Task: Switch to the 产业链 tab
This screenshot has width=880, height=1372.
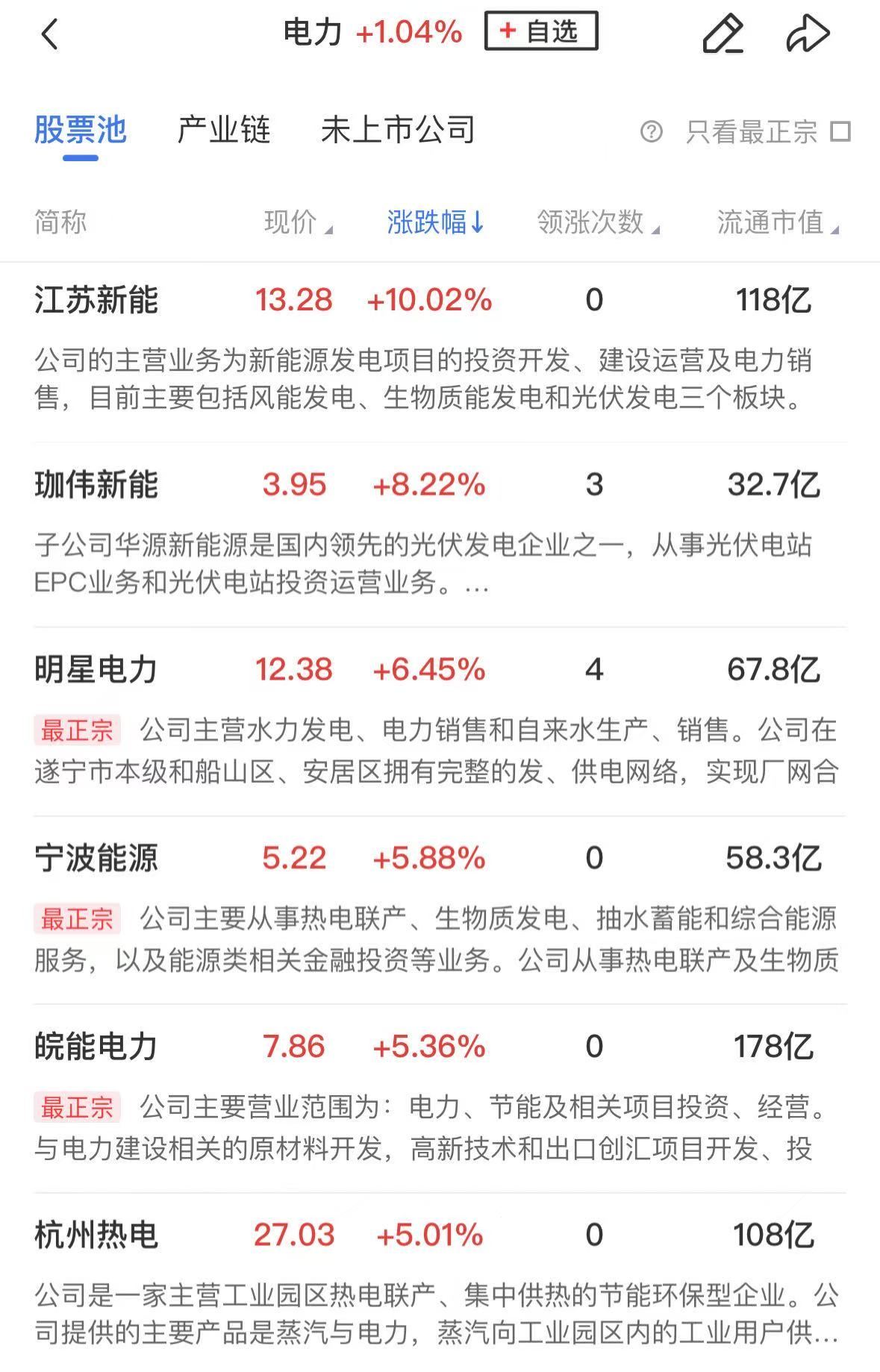Action: click(x=223, y=131)
